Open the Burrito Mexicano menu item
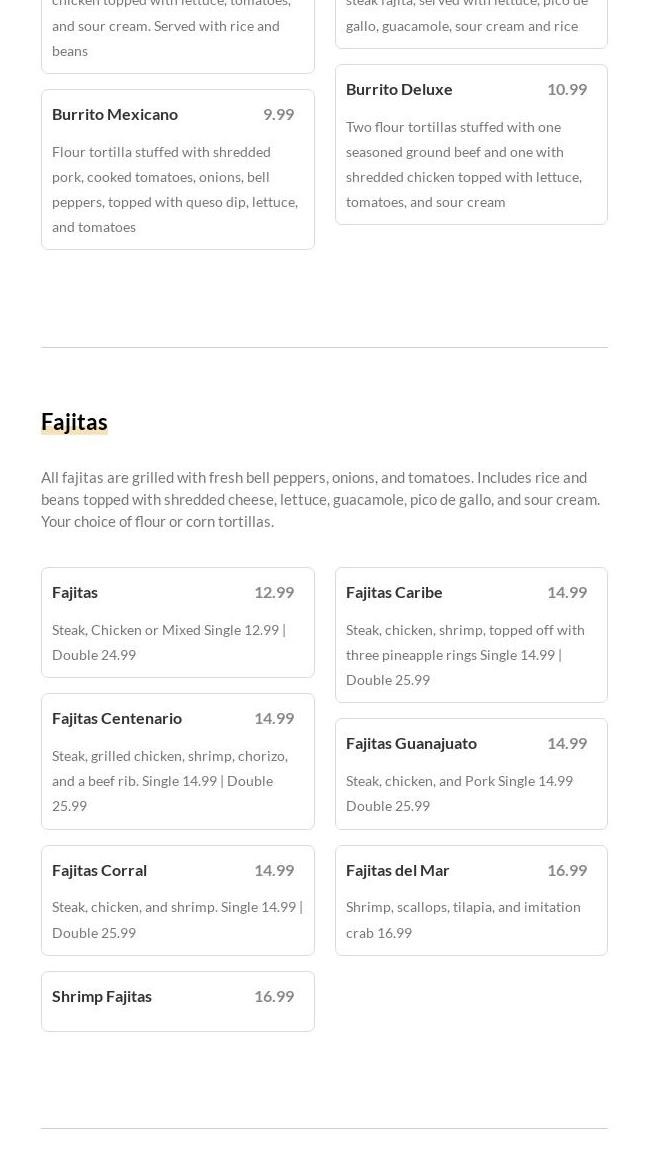The width and height of the screenshot is (650, 1169). [177, 169]
